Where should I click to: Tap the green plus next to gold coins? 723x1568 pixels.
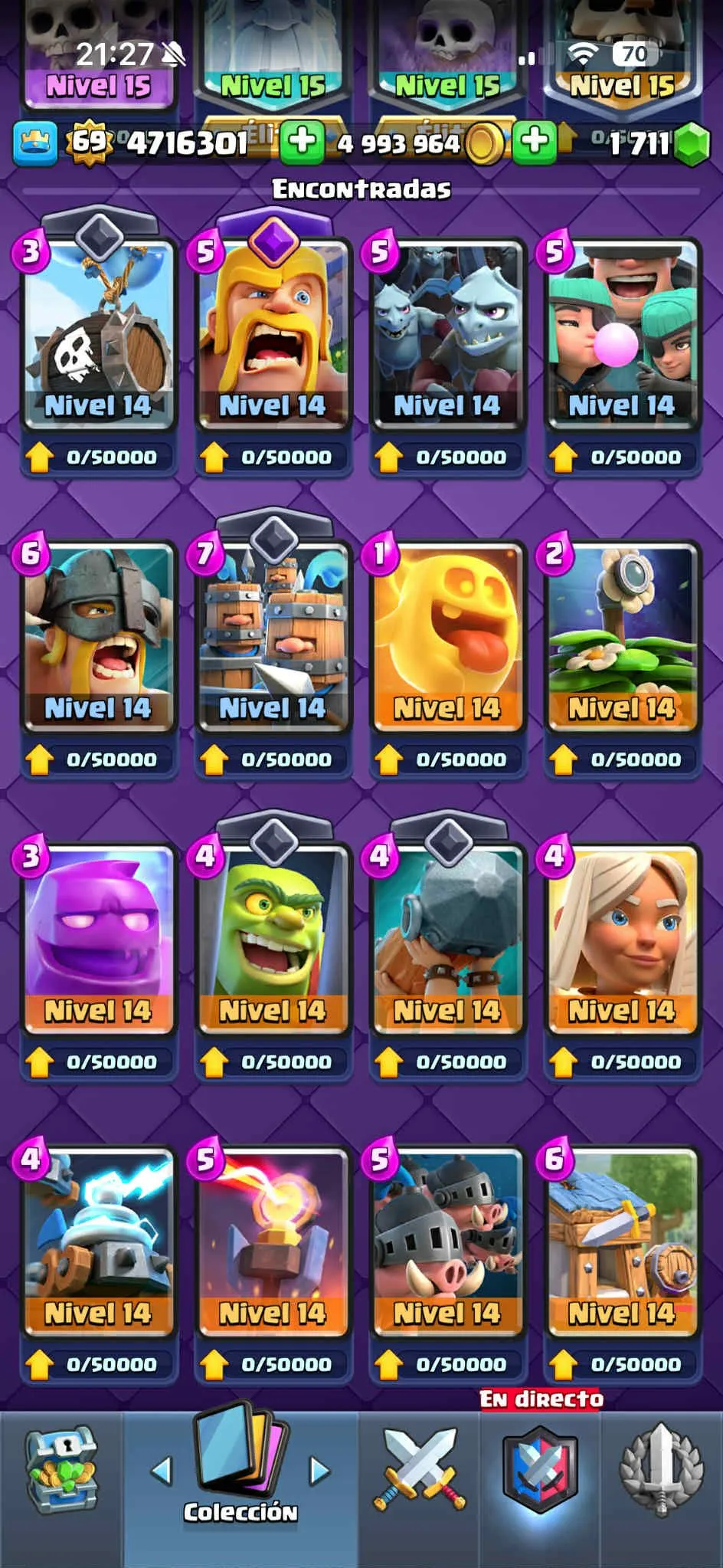click(534, 142)
